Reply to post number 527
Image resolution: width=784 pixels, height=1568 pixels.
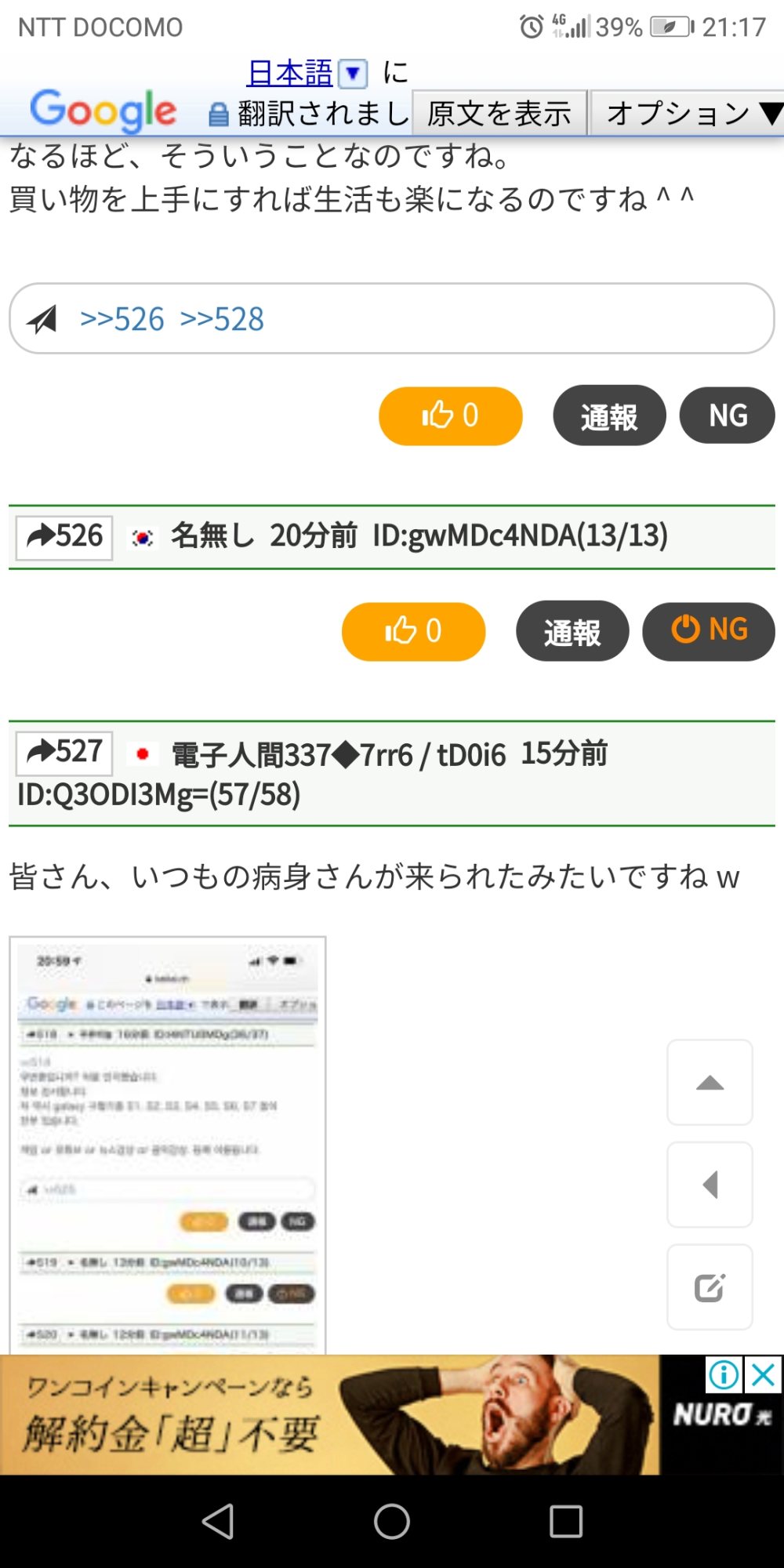click(x=64, y=753)
